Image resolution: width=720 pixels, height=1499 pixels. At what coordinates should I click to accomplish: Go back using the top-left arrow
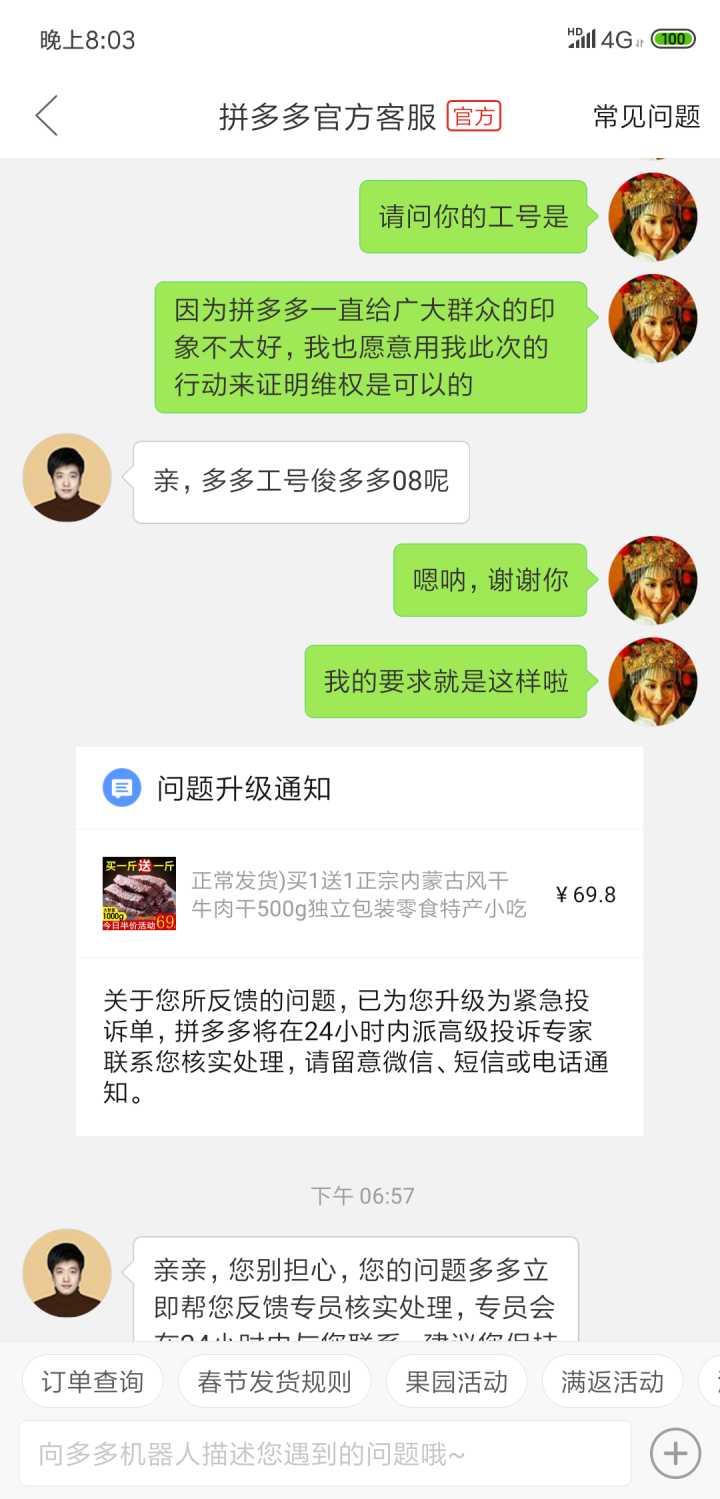(x=46, y=116)
